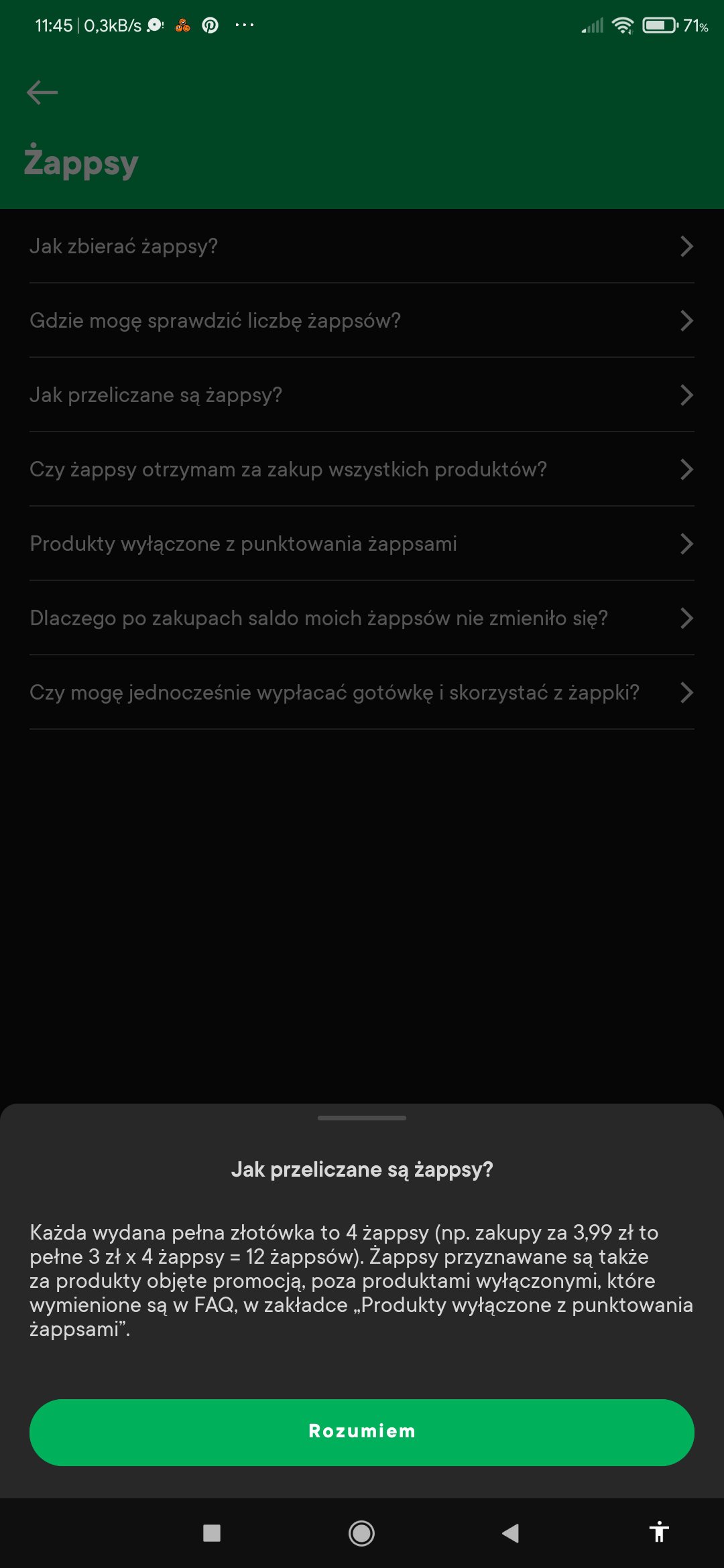Open "Gdzie mogę sprawdzić liczbę żappsów?"

362,320
